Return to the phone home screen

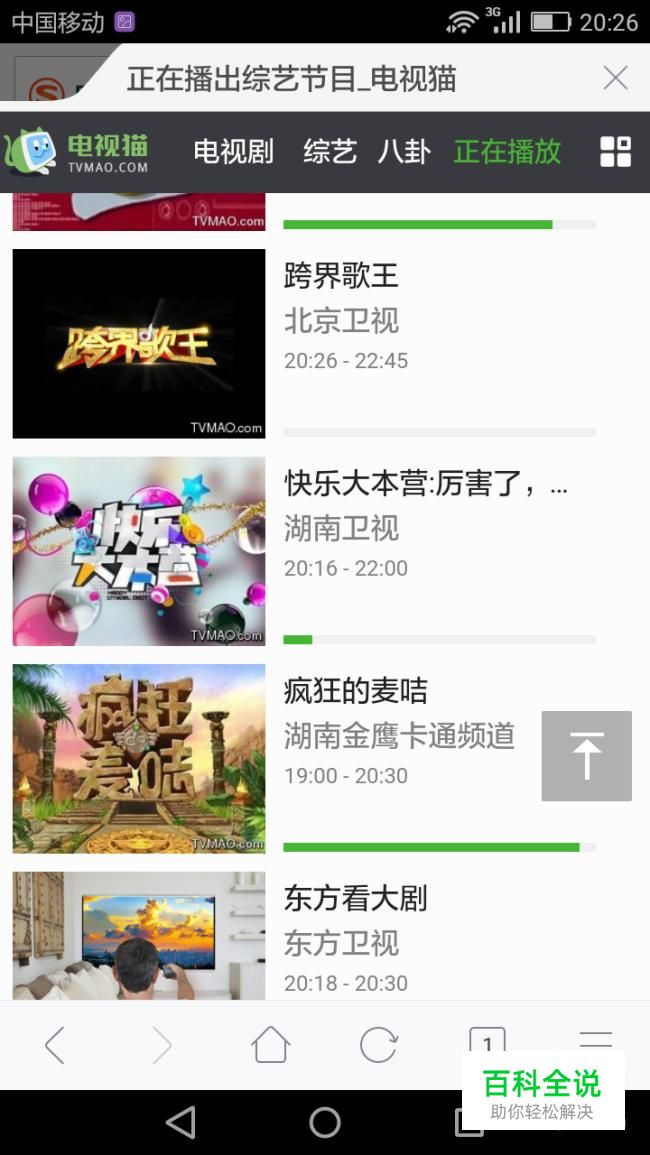(x=325, y=1123)
